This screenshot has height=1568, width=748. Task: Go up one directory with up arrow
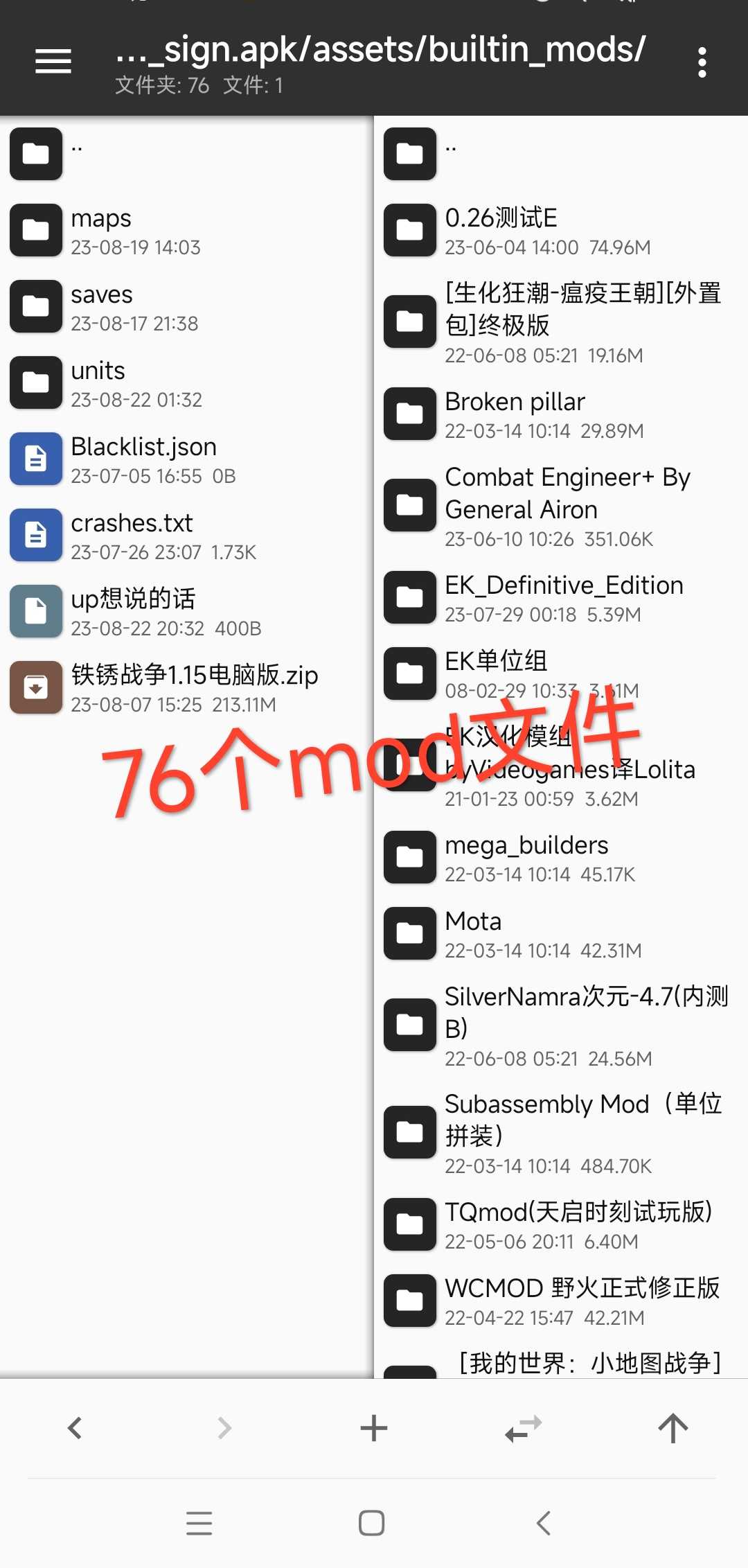pyautogui.click(x=673, y=1428)
